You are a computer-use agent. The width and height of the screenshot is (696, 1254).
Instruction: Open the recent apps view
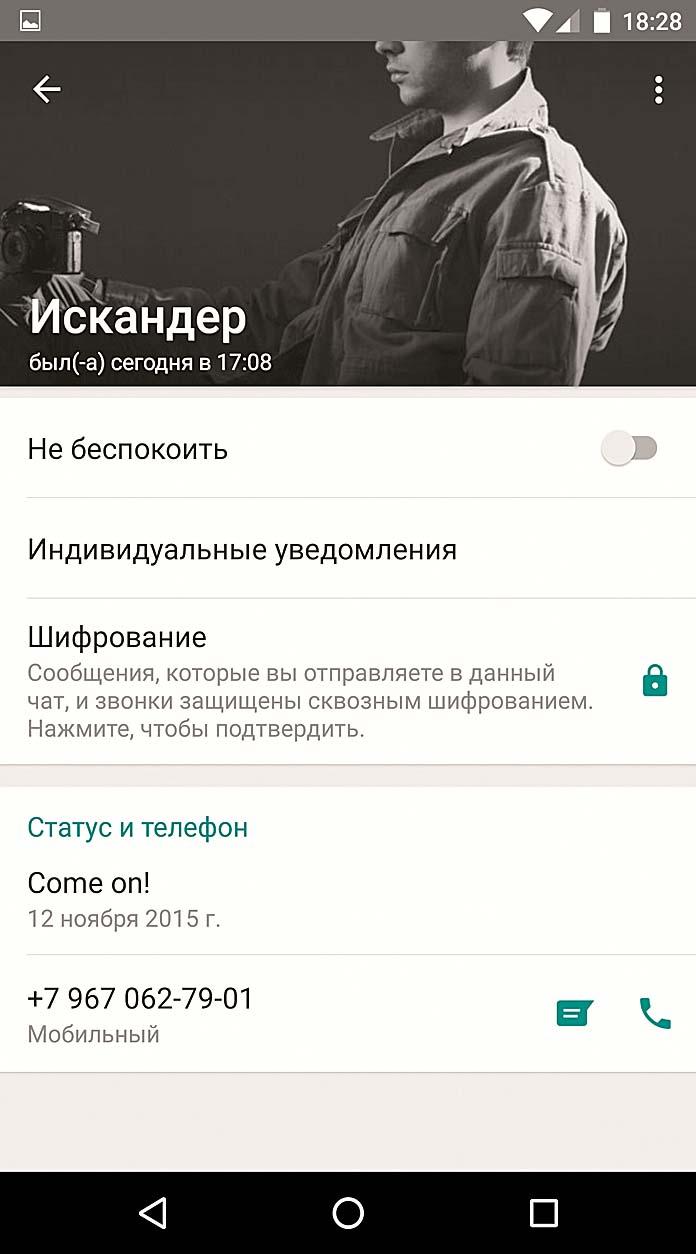[x=543, y=1213]
